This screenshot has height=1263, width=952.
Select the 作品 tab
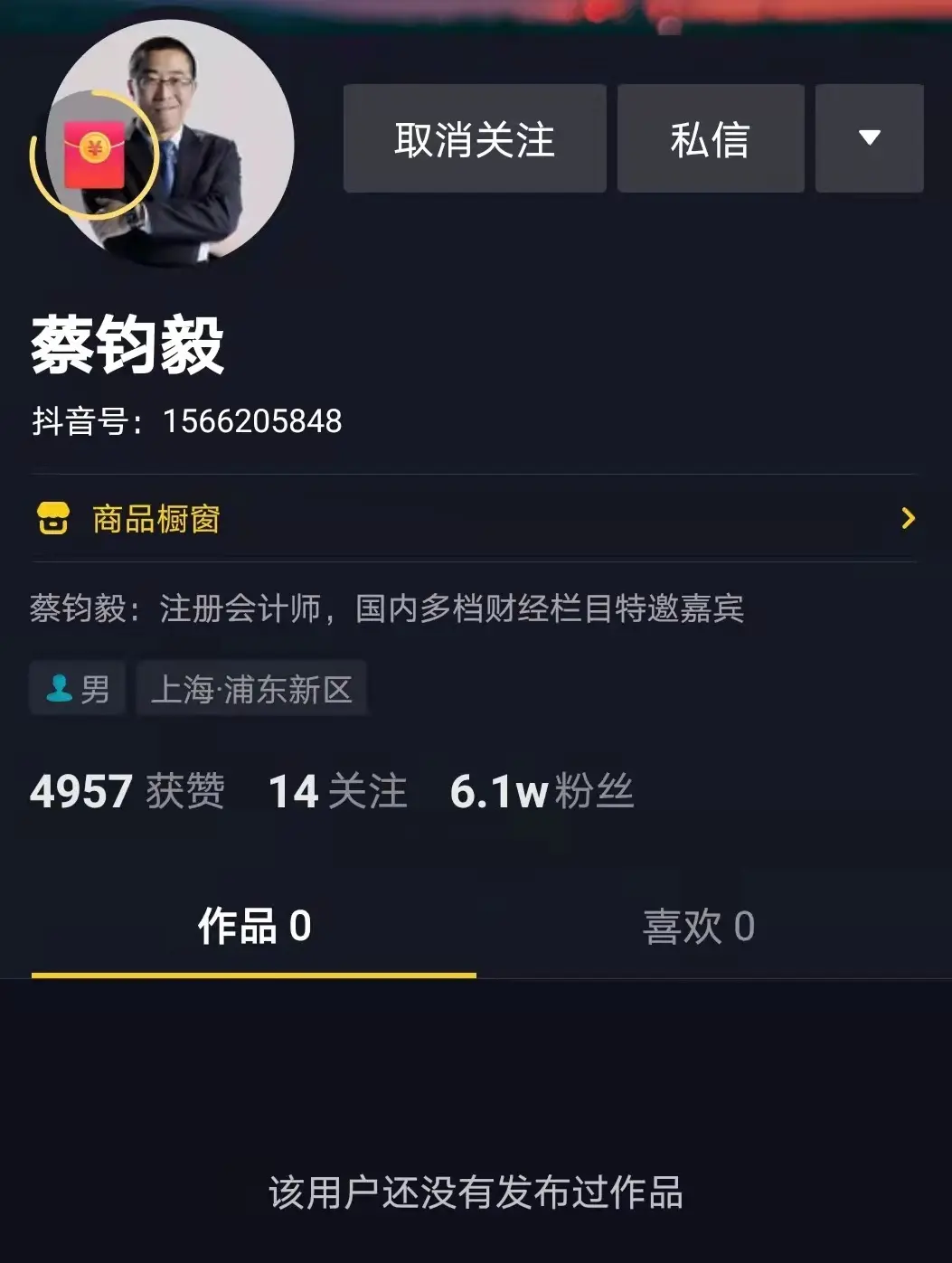pos(254,927)
